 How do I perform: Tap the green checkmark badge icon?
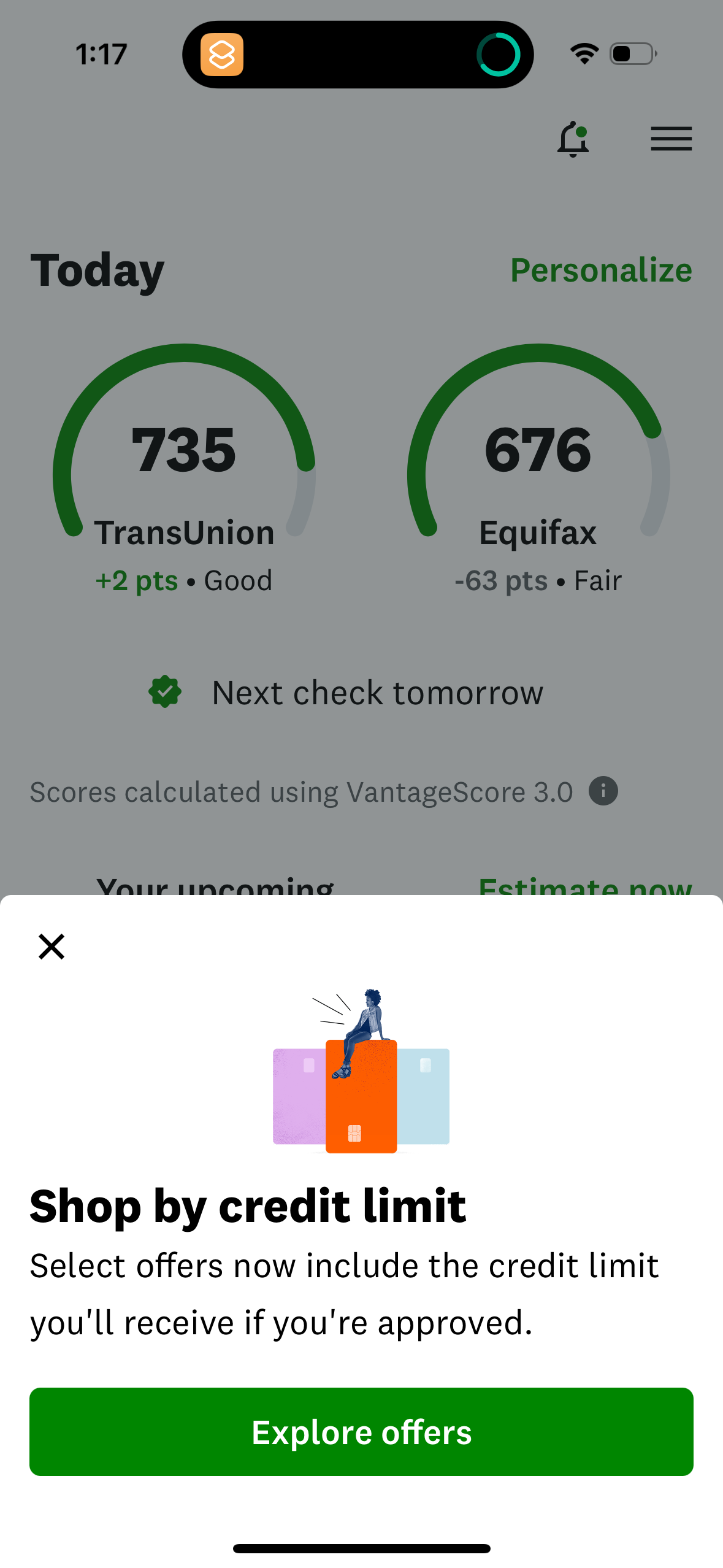point(166,691)
